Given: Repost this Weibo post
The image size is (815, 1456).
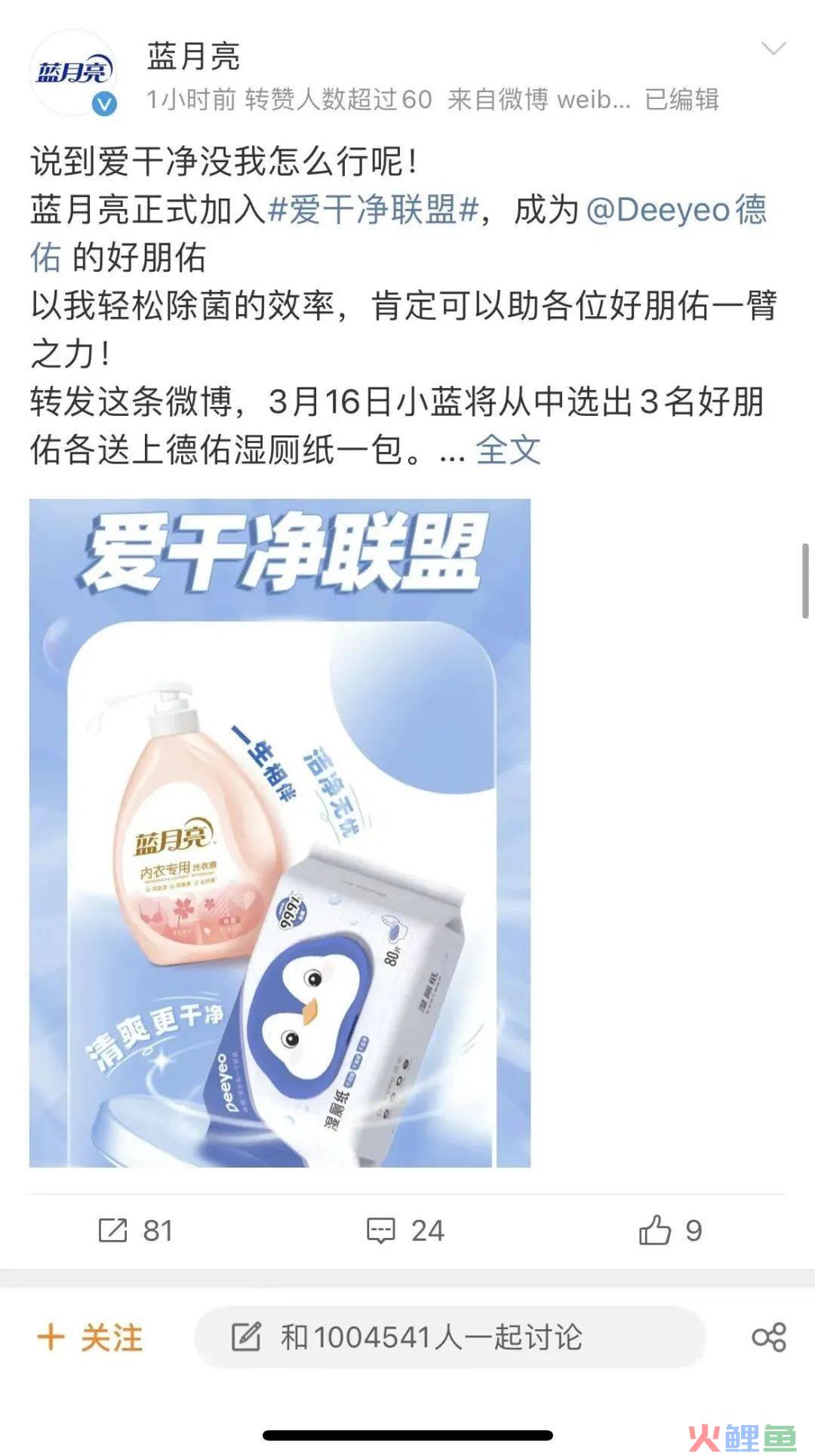Looking at the screenshot, I should (x=136, y=1230).
